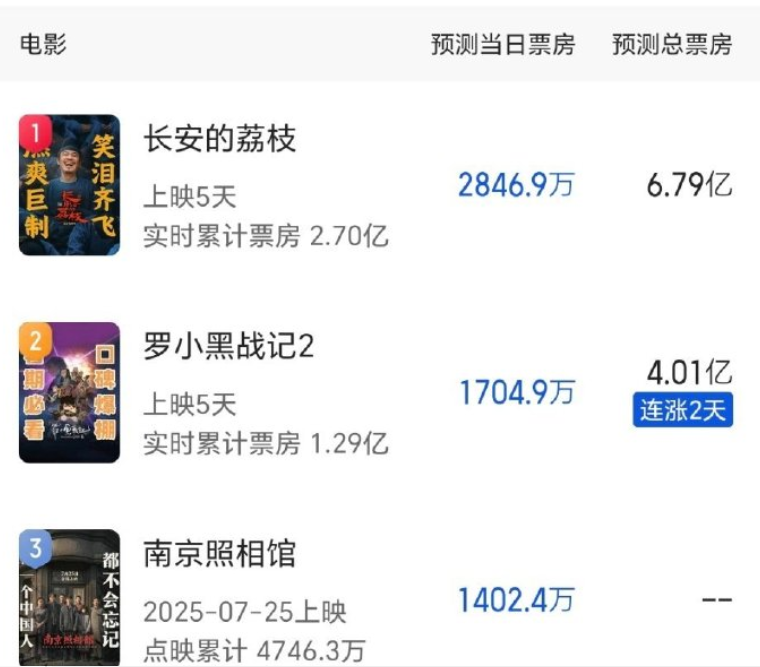Screen dimensions: 760x667
Task: Open the 长安的荔枝 movie row
Action: 380,185
